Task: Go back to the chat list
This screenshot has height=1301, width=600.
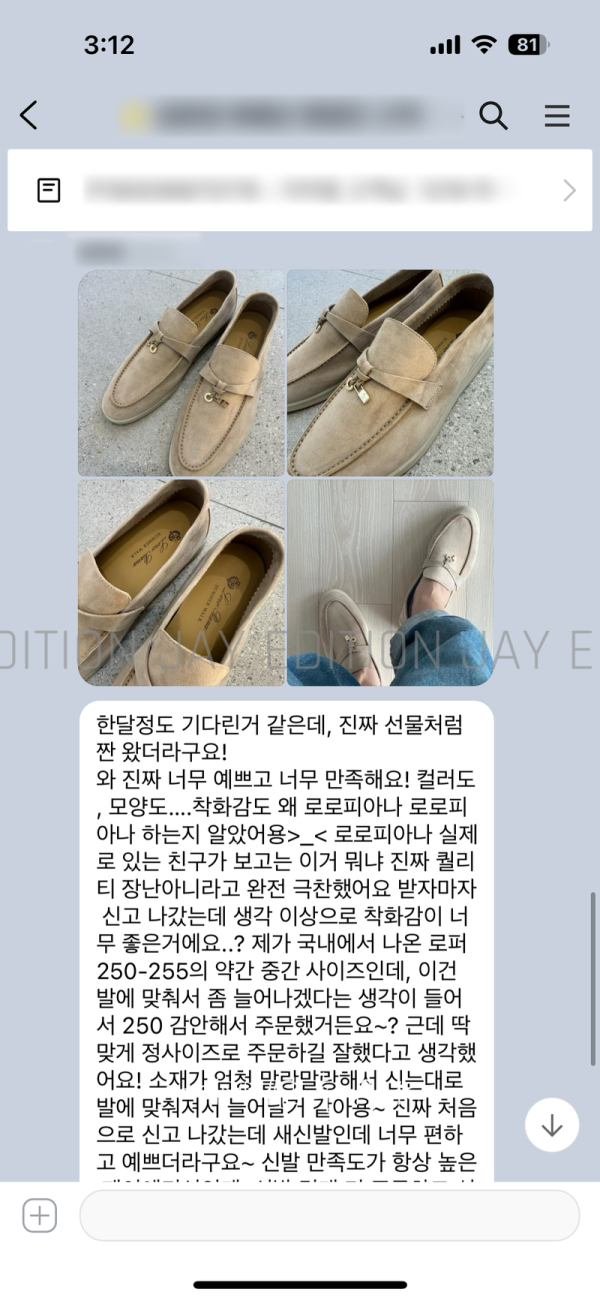Action: click(x=29, y=116)
